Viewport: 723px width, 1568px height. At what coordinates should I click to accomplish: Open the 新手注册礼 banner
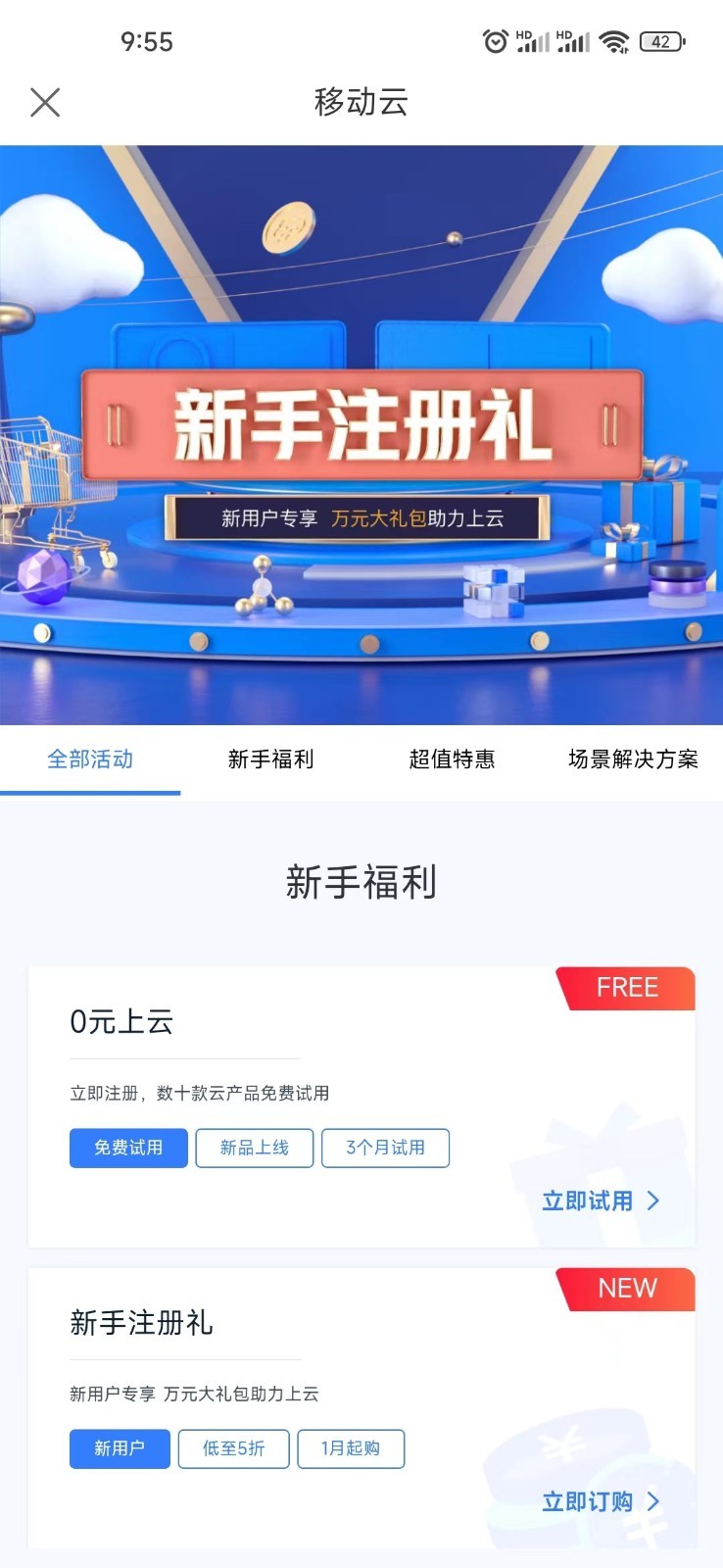[x=361, y=435]
